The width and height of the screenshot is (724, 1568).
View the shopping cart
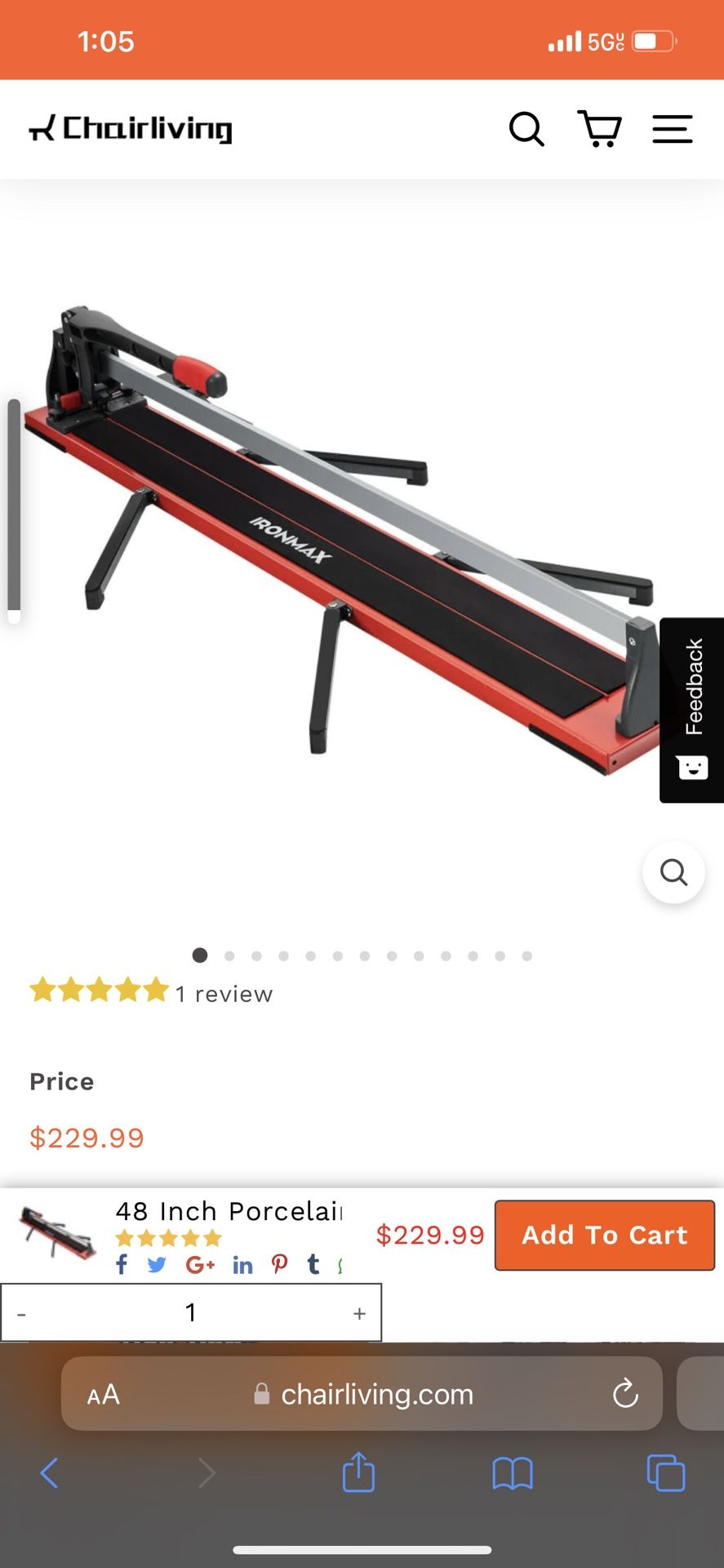click(600, 129)
